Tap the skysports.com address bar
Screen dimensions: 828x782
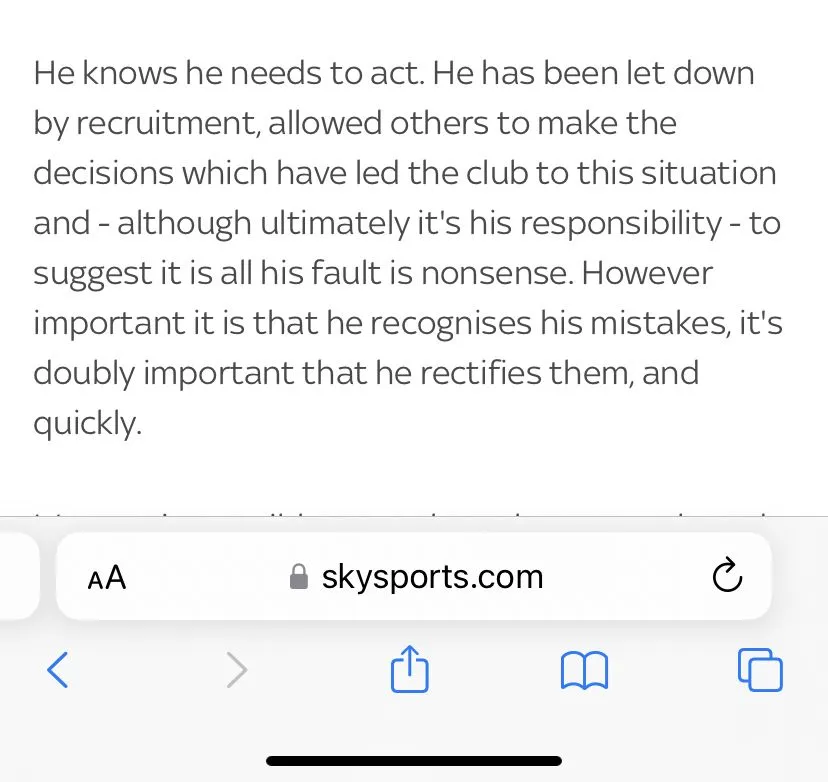click(418, 577)
